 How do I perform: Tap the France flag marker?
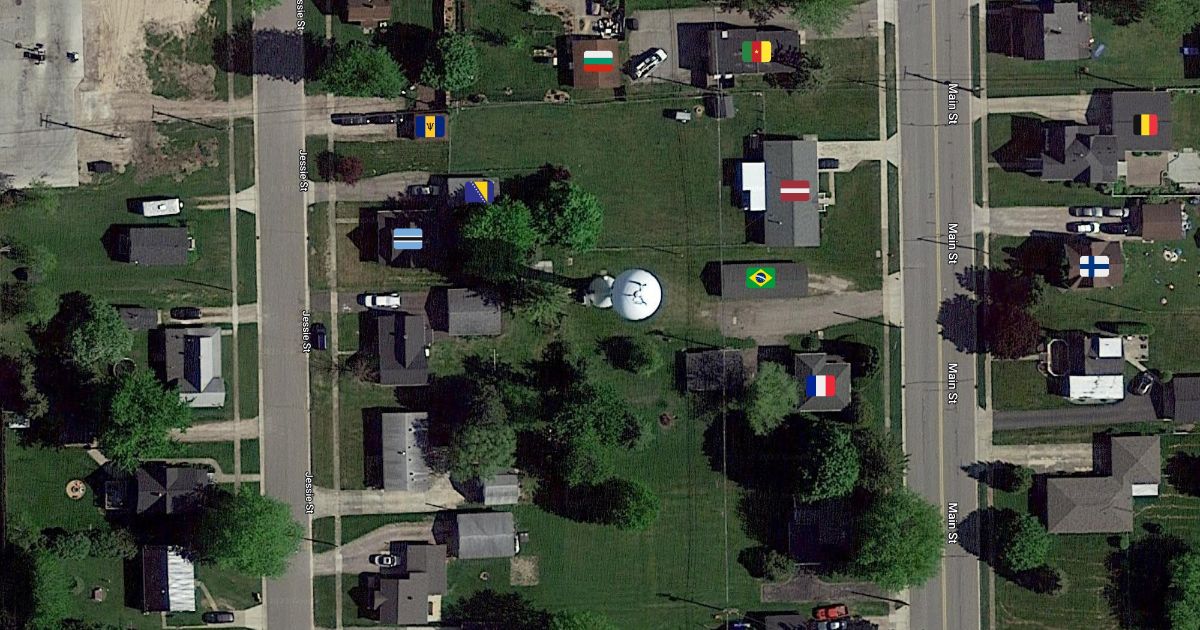click(x=820, y=386)
